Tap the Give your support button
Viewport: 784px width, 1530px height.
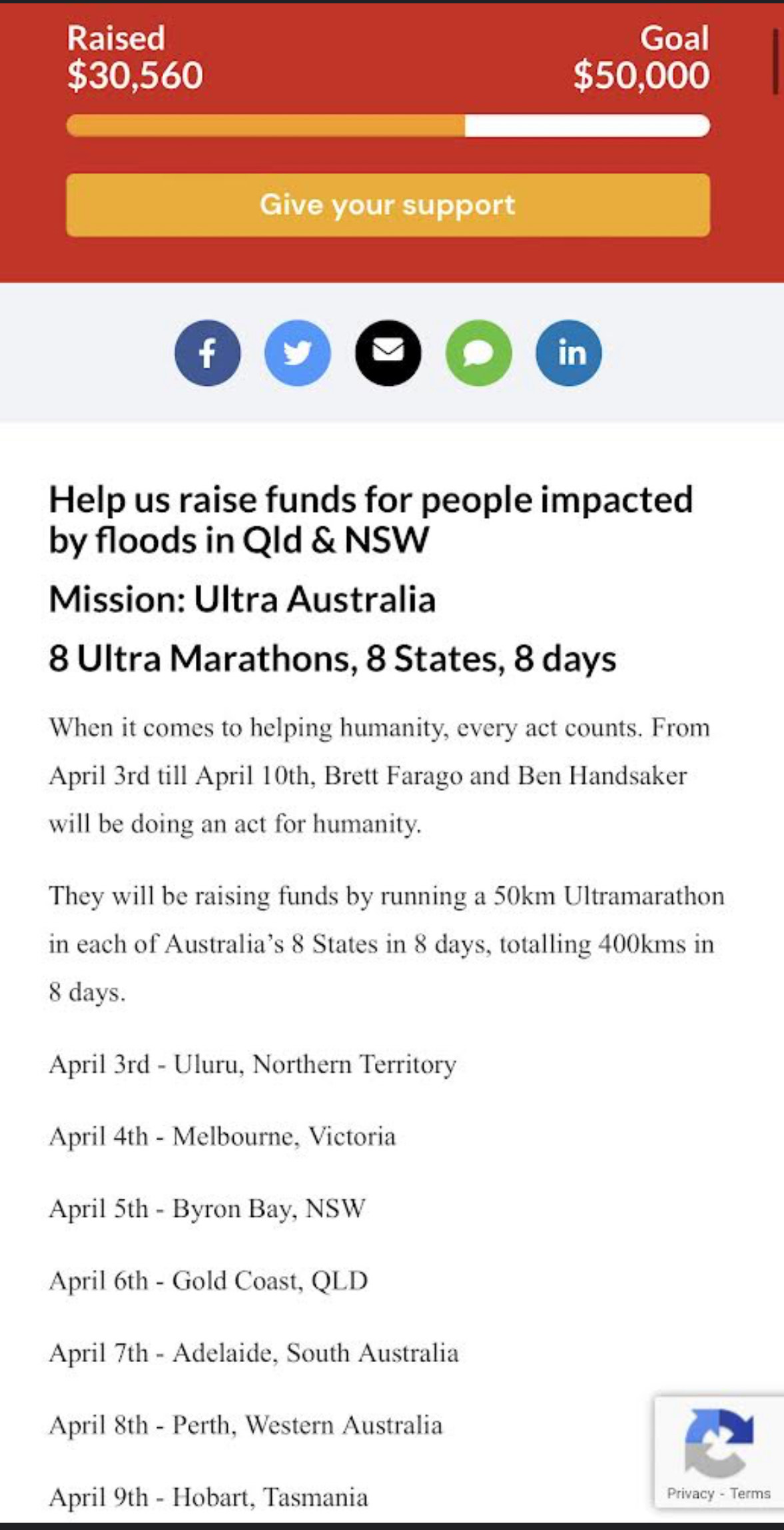tap(388, 205)
